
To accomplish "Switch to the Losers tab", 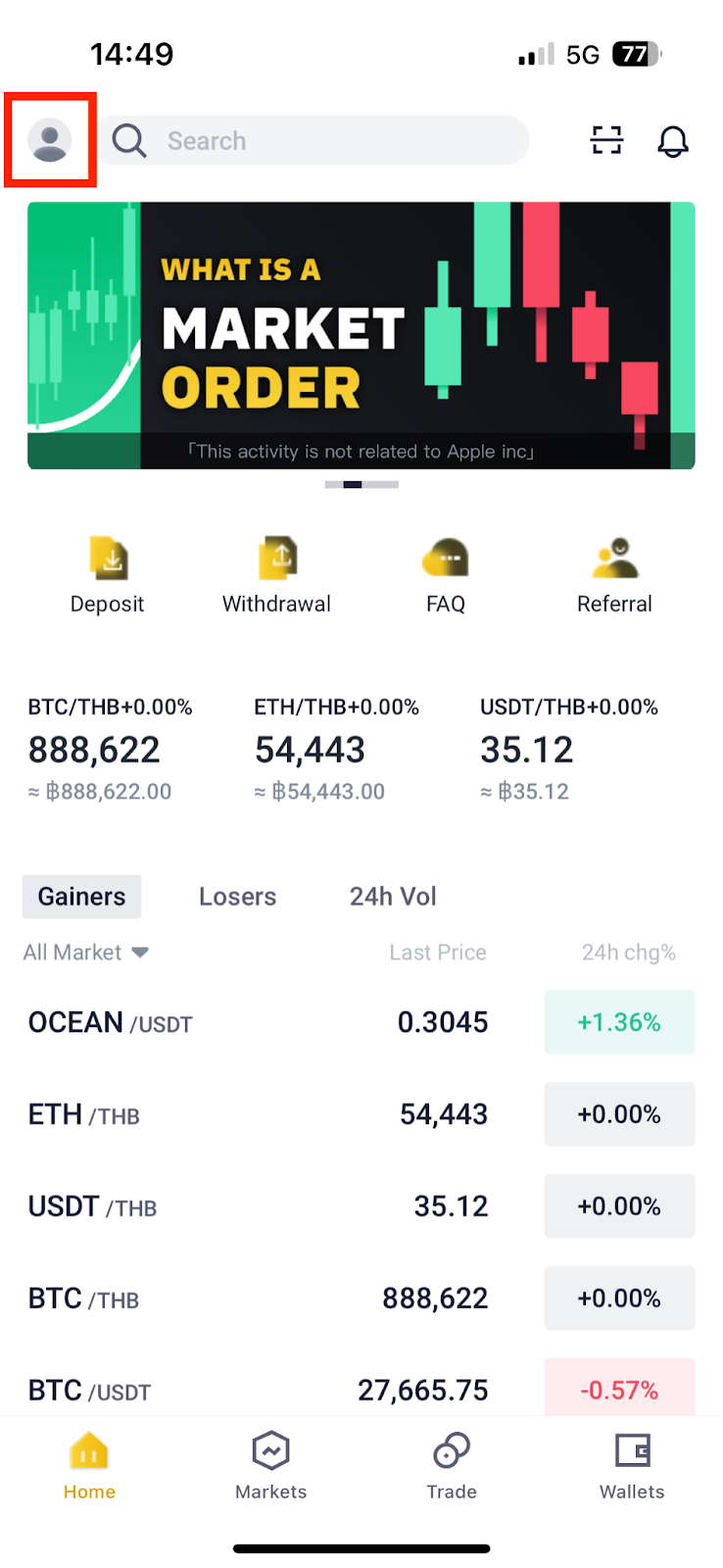I will [237, 896].
